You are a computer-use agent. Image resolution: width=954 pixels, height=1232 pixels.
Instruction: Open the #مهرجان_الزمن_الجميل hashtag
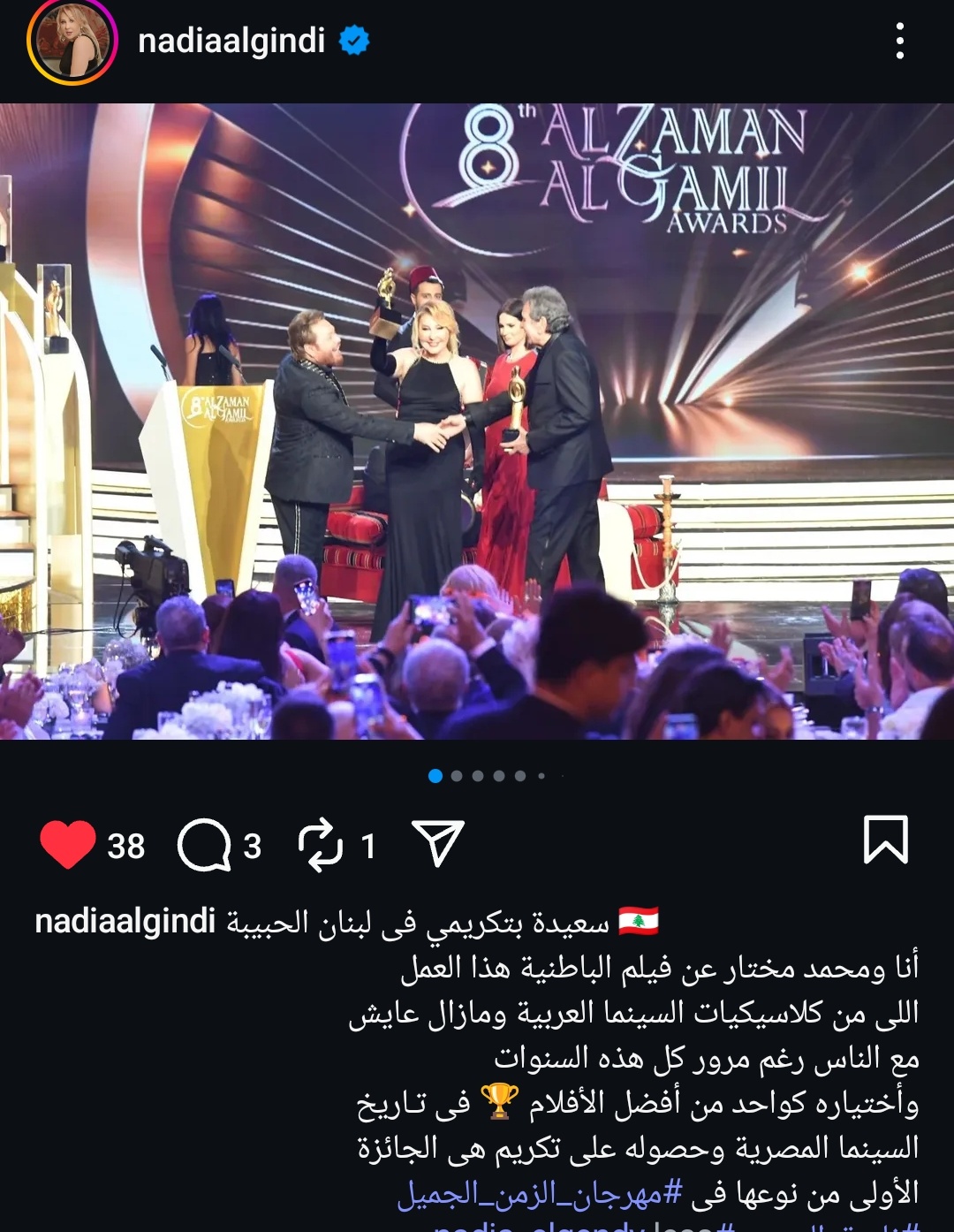(540, 1194)
